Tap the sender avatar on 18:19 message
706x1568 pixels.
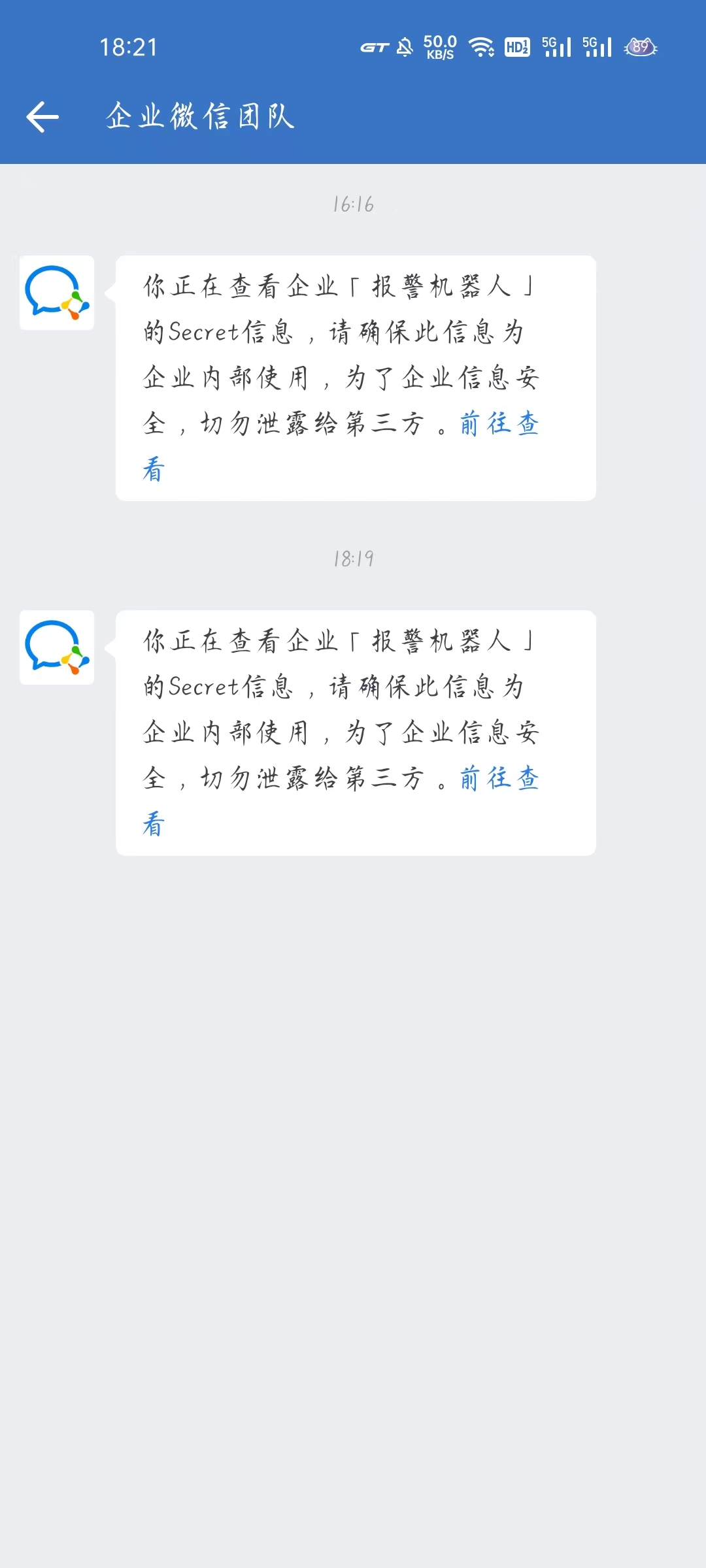57,647
